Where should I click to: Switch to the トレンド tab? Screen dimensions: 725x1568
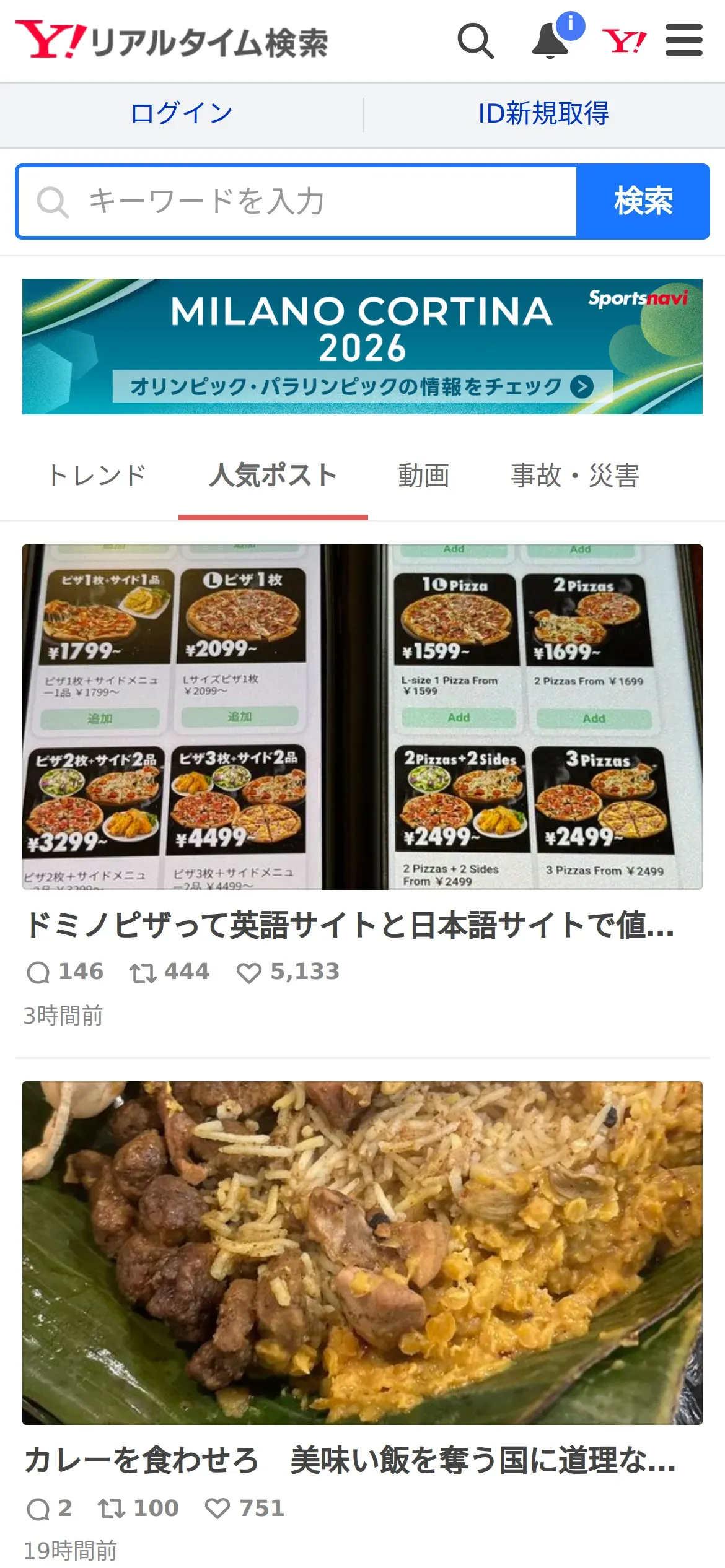(97, 476)
